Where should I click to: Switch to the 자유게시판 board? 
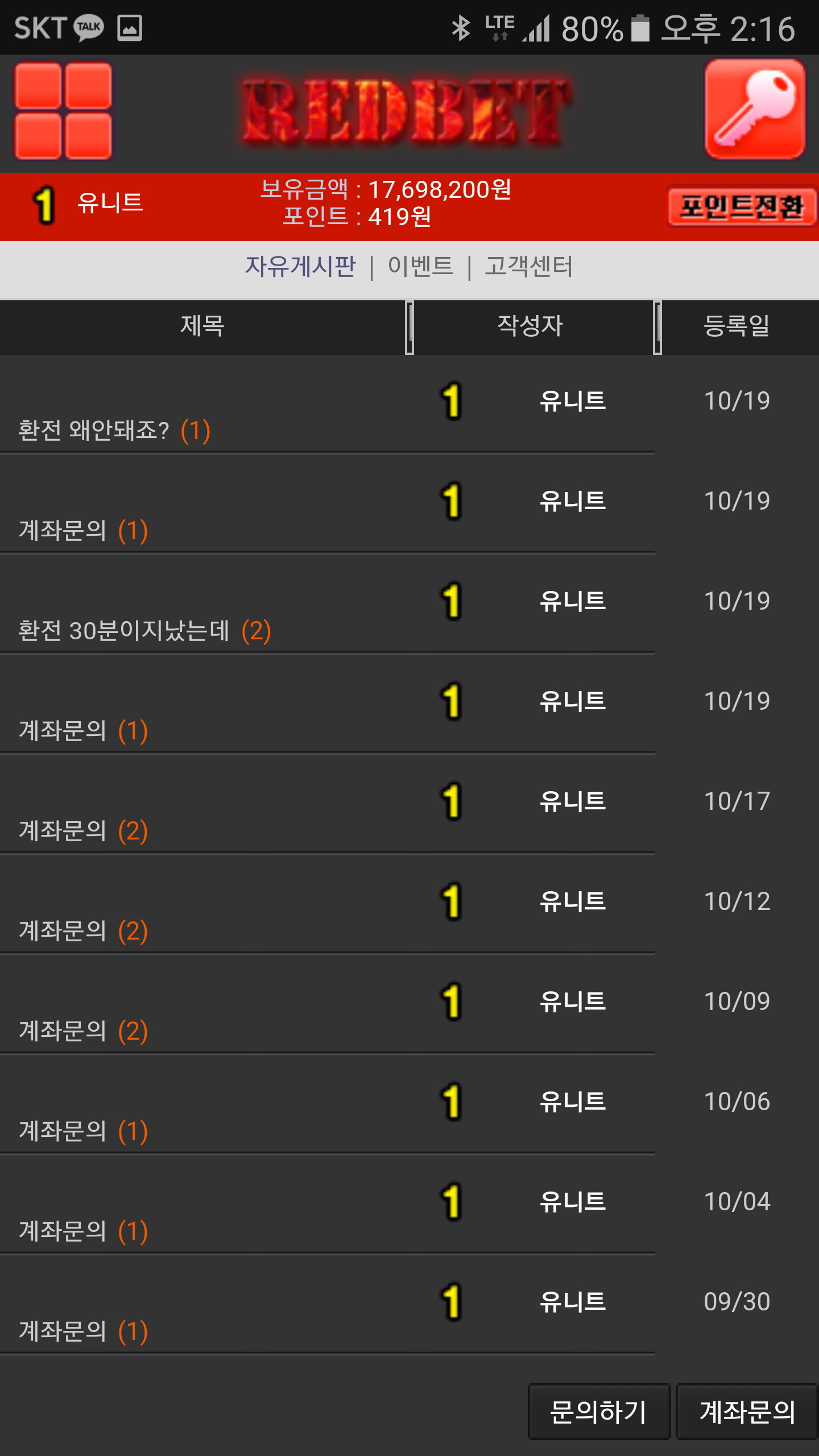point(300,267)
